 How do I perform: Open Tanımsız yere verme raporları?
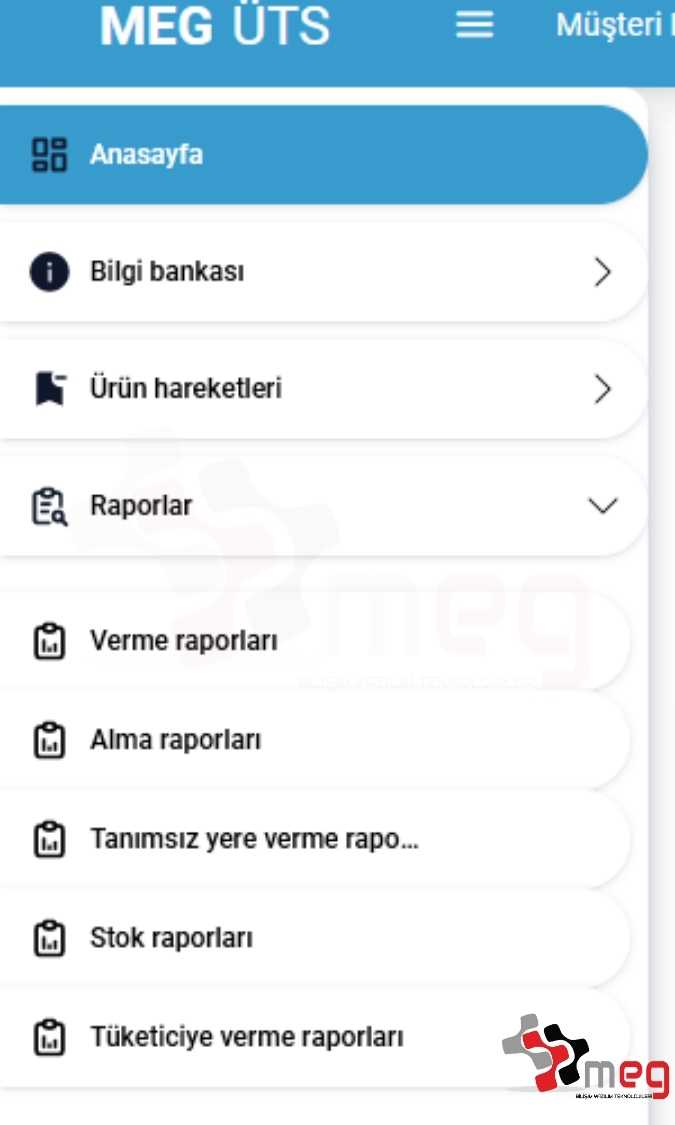[x=253, y=839]
